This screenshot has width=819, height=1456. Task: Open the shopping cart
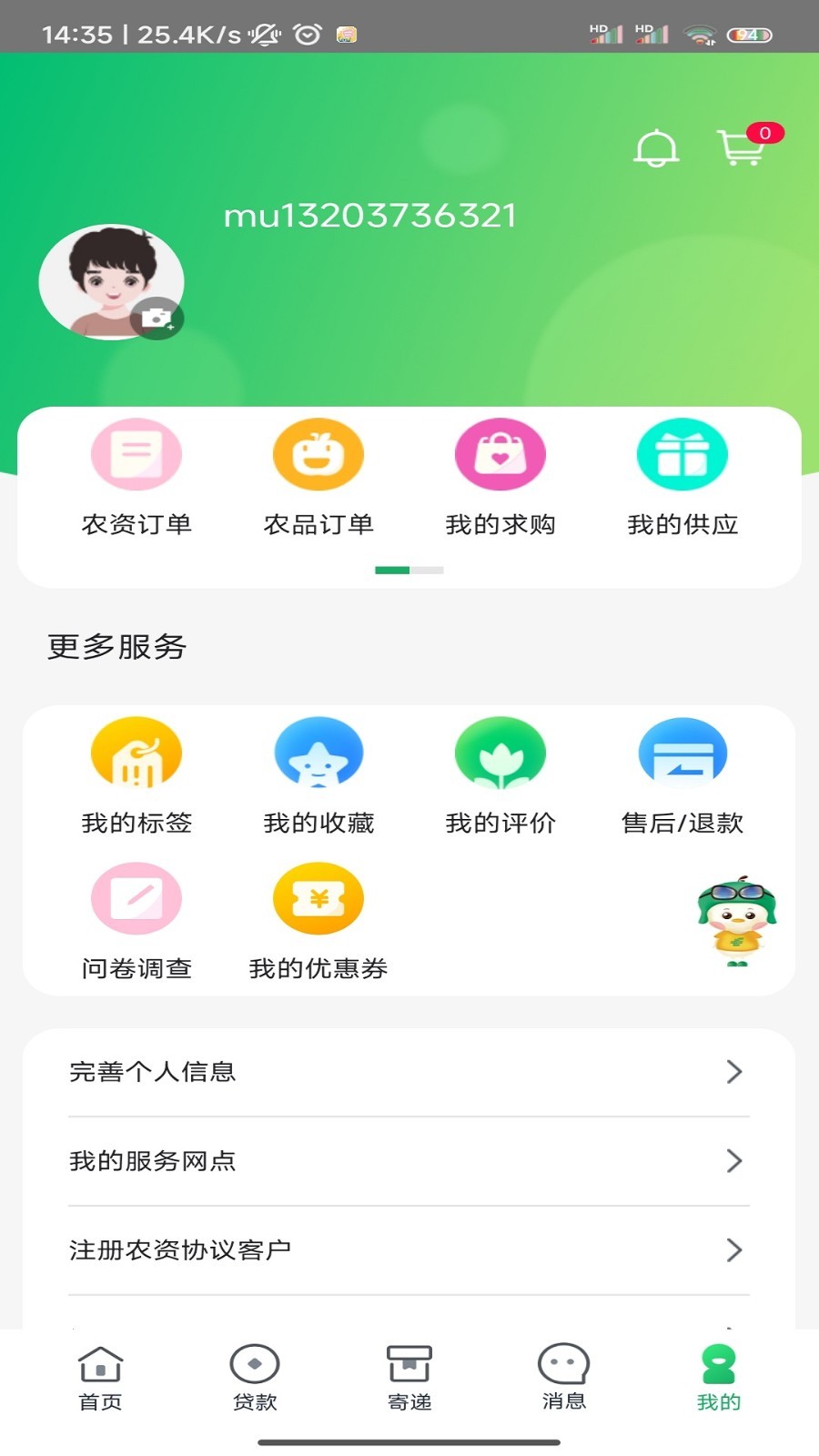tap(741, 147)
